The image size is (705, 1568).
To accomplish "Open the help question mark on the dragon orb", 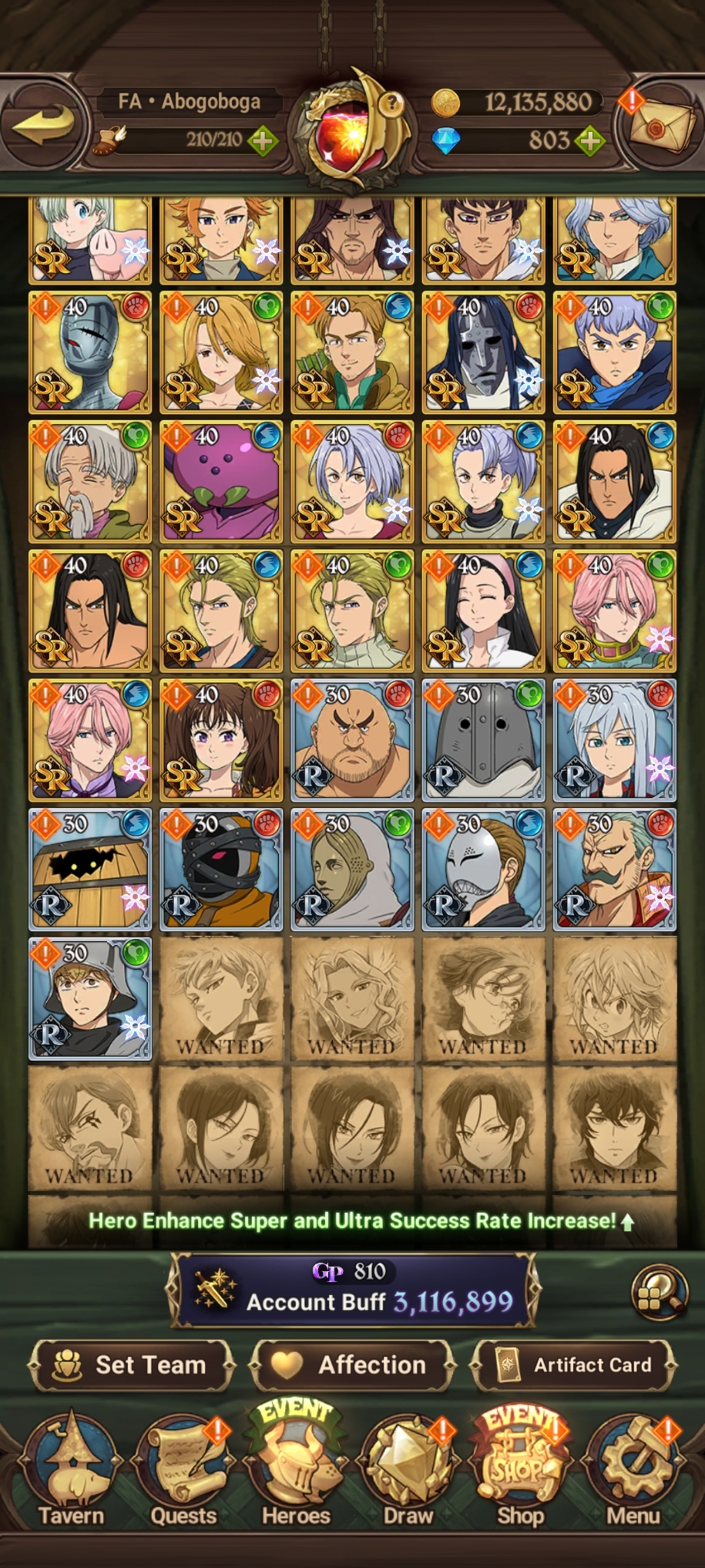I will pyautogui.click(x=393, y=101).
